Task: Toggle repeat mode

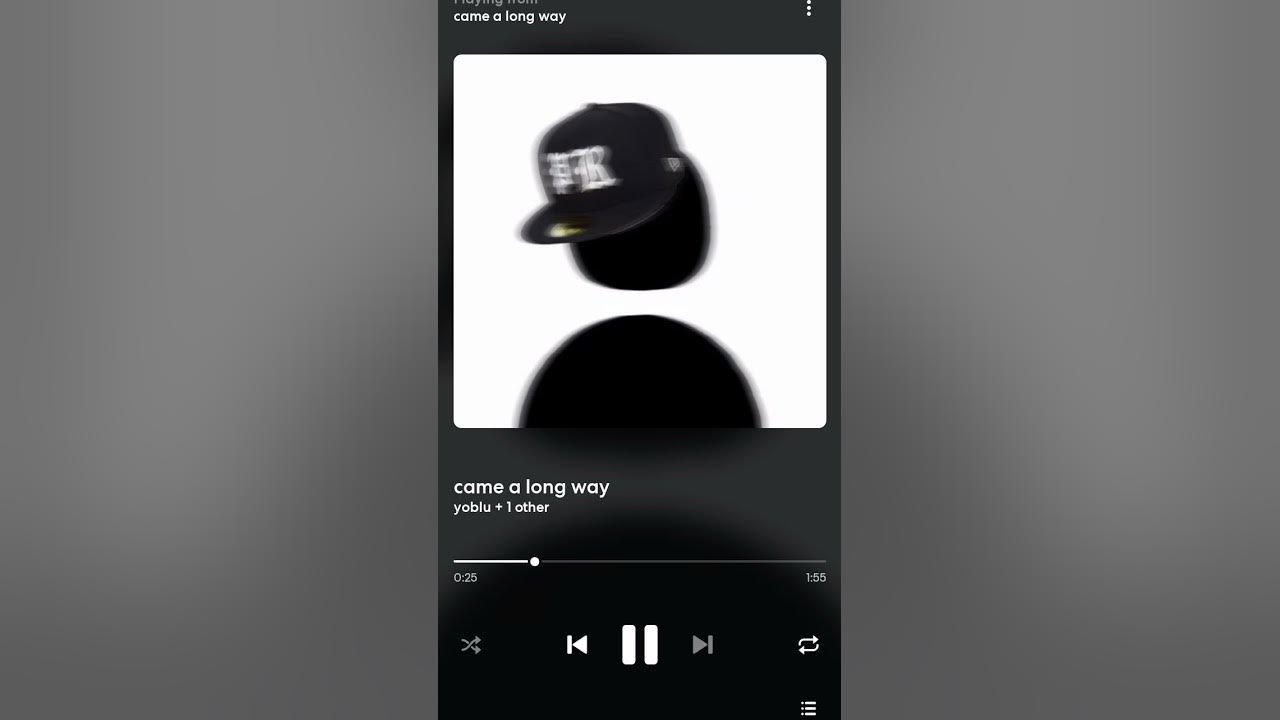Action: click(808, 645)
